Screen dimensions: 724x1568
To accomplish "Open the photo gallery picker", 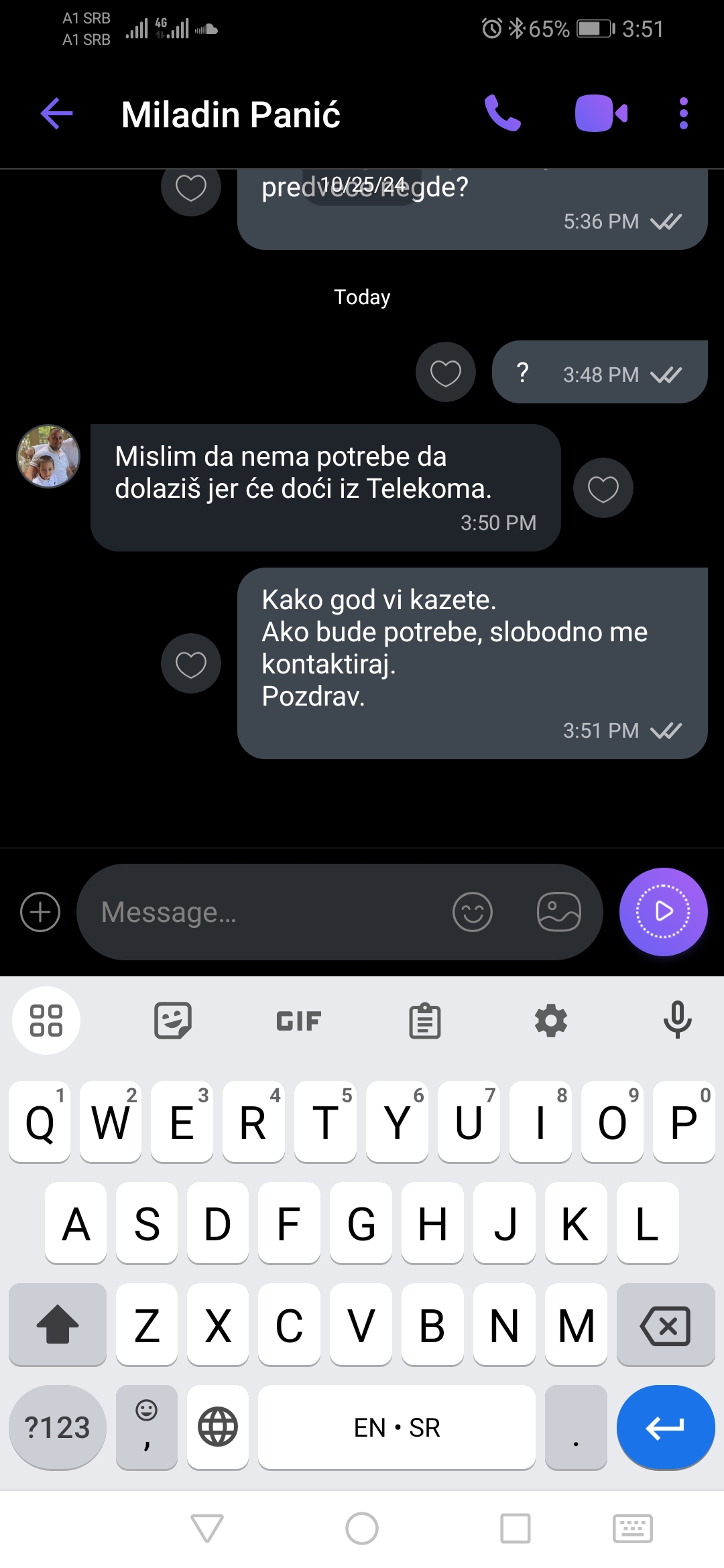I will (x=558, y=912).
